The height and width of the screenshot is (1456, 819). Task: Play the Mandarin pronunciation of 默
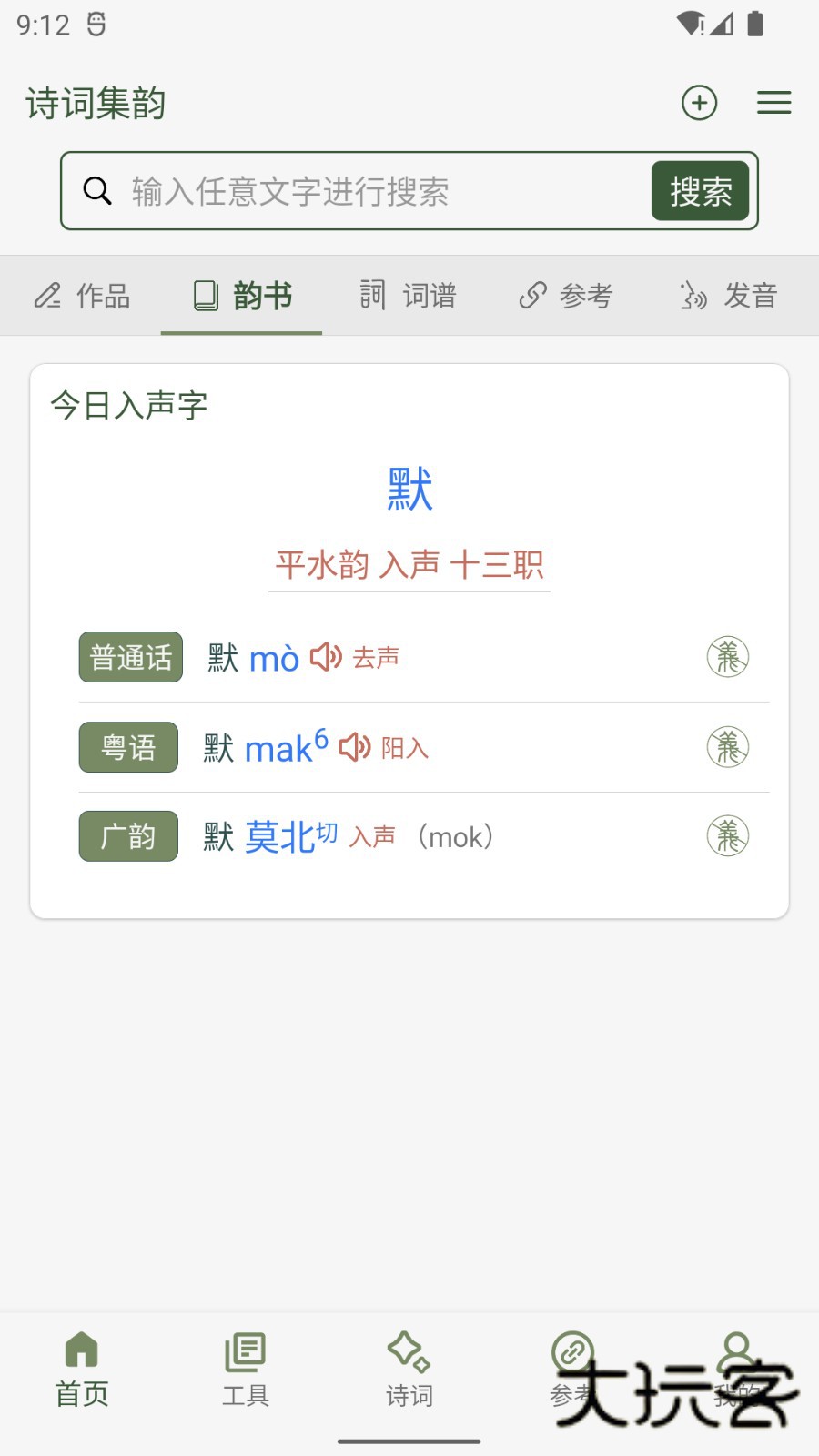325,657
